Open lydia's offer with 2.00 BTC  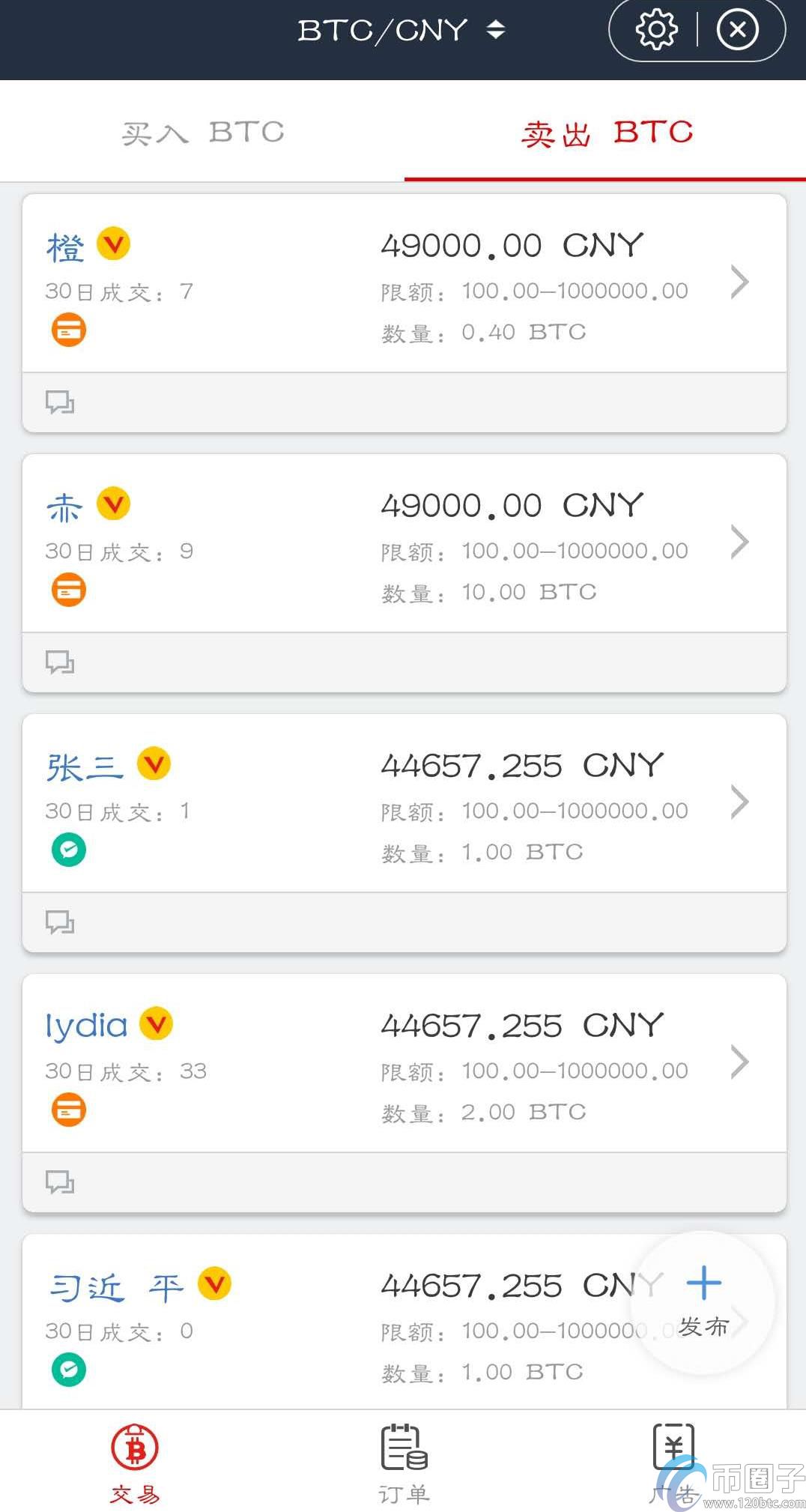(404, 1063)
